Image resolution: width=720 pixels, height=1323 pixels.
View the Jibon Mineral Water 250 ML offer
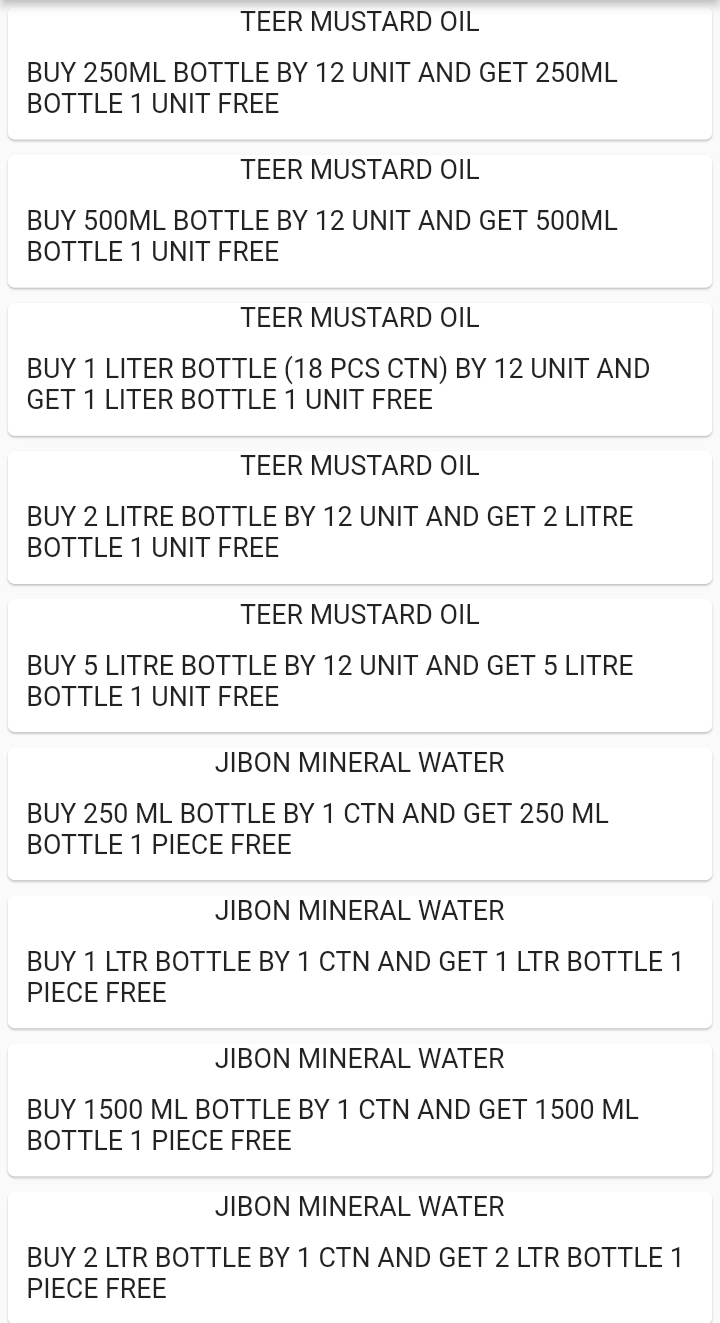tap(360, 813)
